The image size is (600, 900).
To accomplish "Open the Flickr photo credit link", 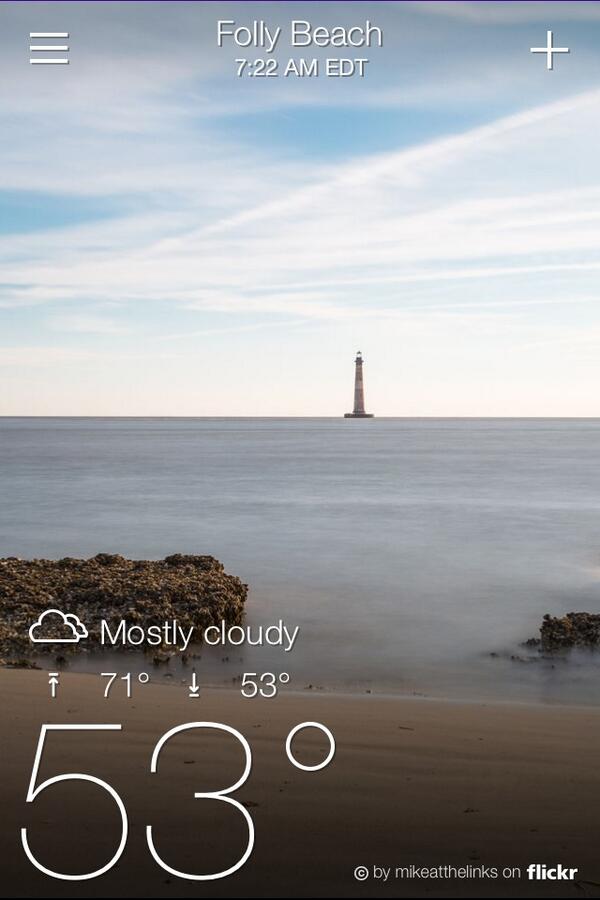I will [467, 872].
